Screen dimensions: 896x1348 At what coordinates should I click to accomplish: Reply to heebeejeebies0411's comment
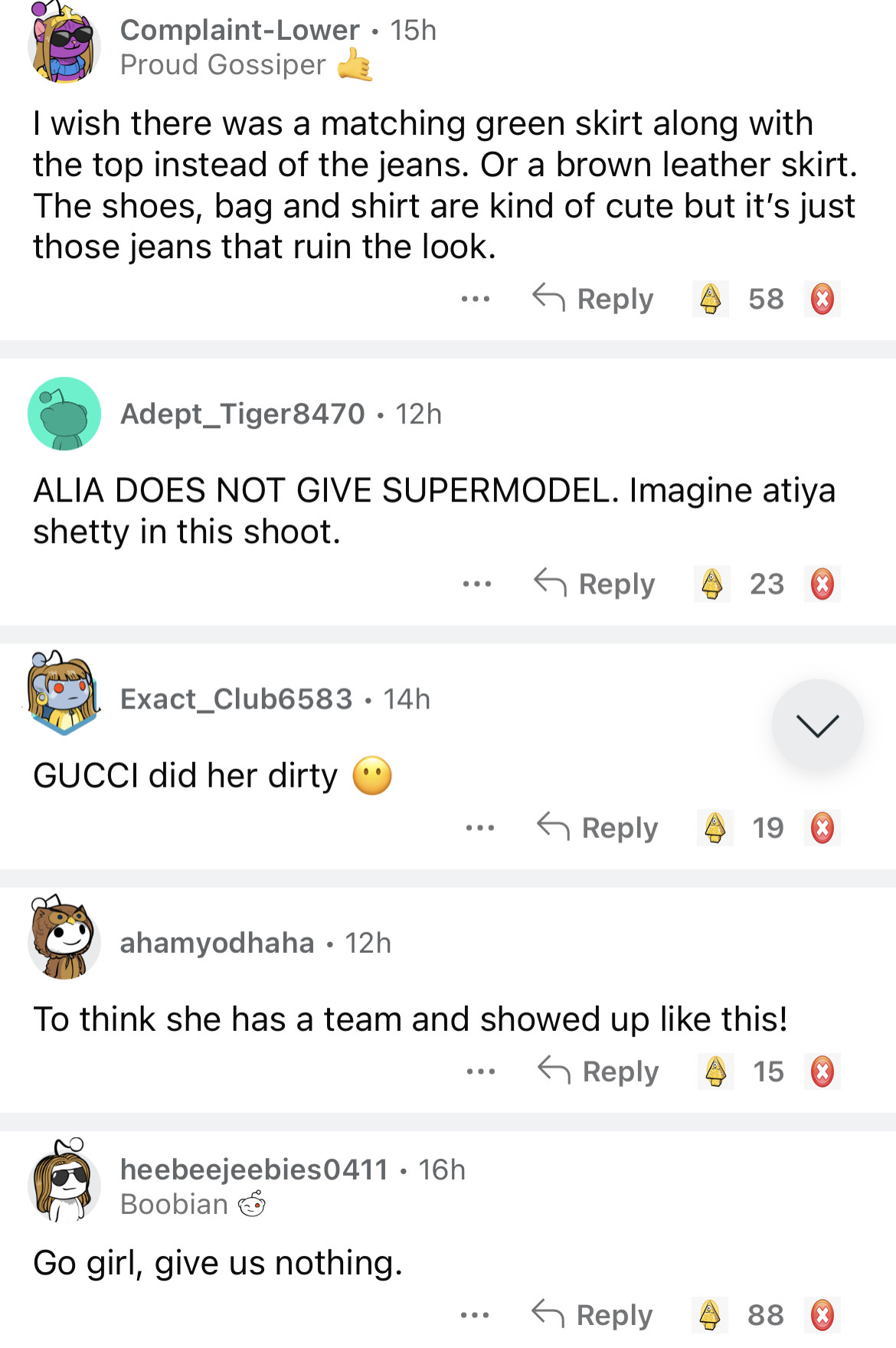point(593,1314)
